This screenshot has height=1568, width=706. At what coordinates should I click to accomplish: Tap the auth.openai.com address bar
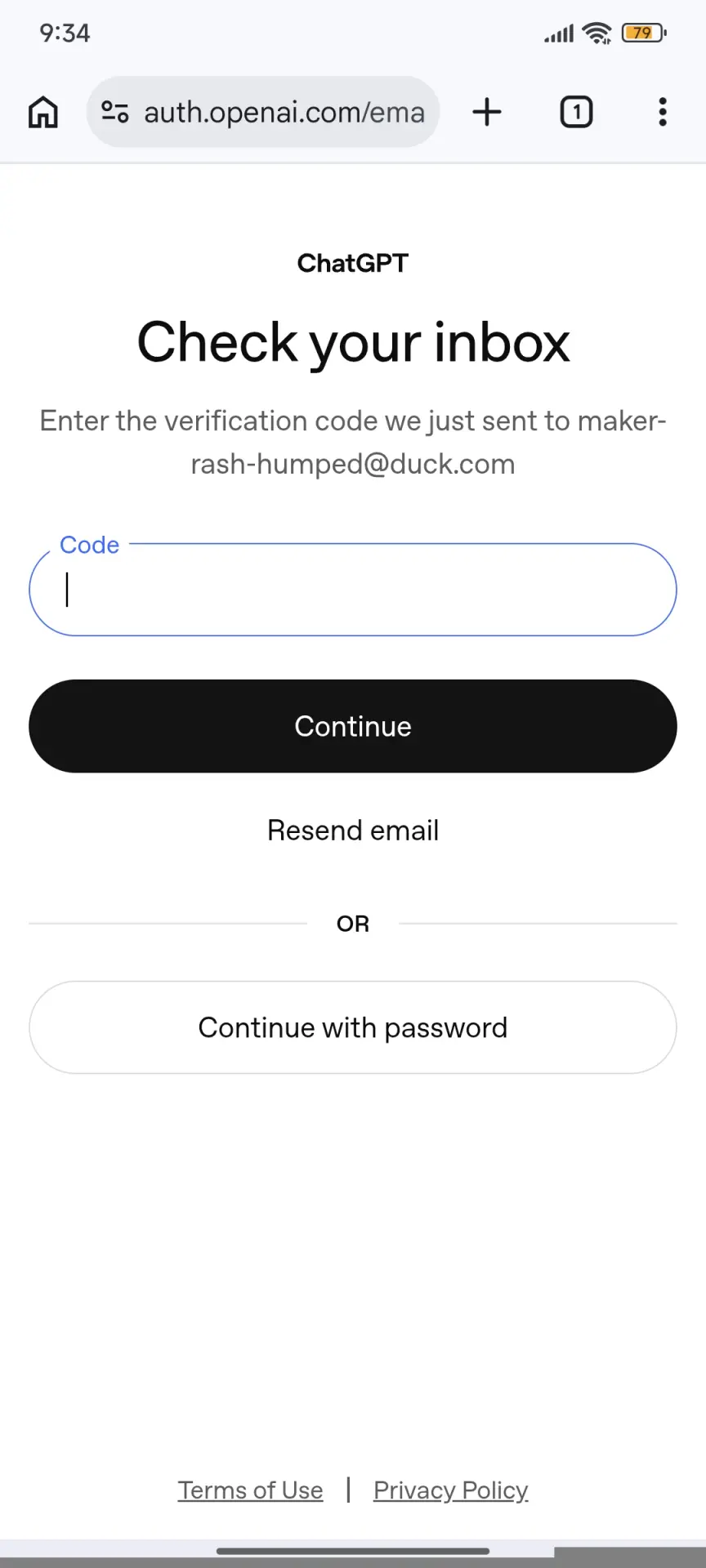tap(263, 112)
